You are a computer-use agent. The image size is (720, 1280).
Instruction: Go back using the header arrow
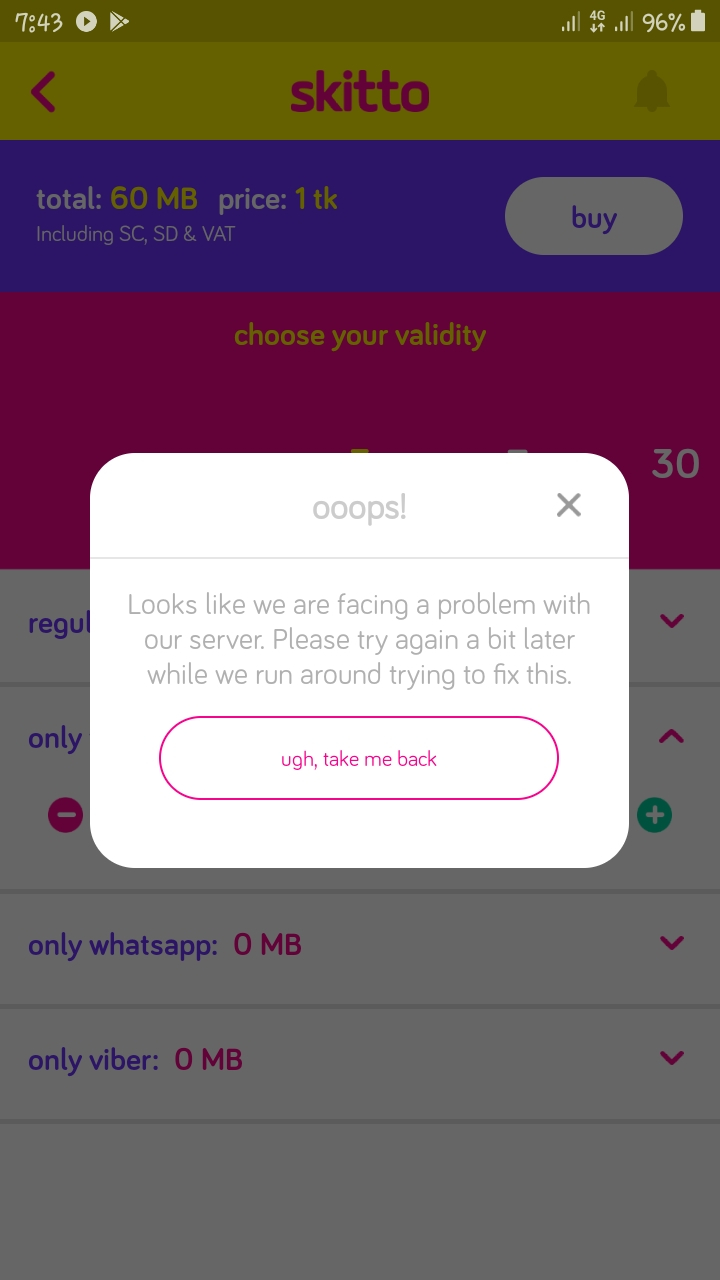tap(43, 92)
